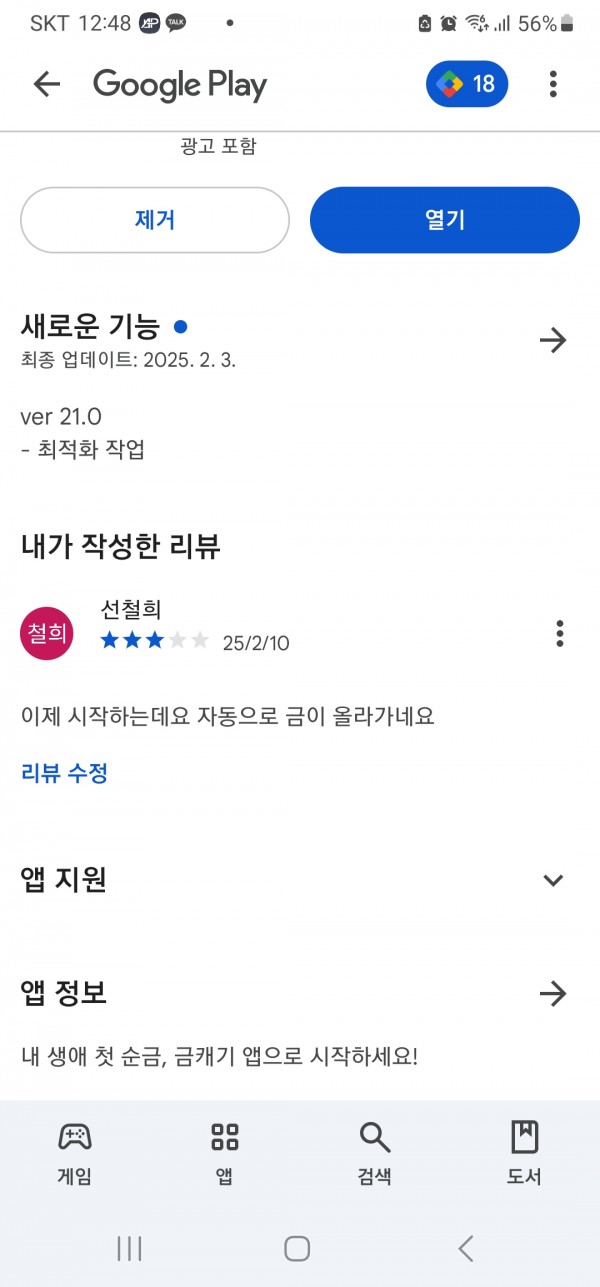Viewport: 600px width, 1287px height.
Task: Tap 제거 to uninstall the app
Action: tap(155, 220)
